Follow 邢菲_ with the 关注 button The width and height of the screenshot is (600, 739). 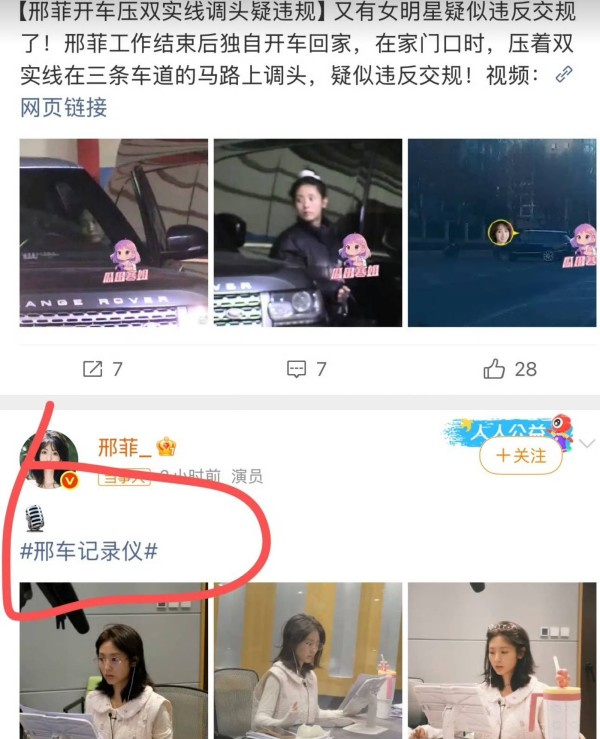(520, 456)
